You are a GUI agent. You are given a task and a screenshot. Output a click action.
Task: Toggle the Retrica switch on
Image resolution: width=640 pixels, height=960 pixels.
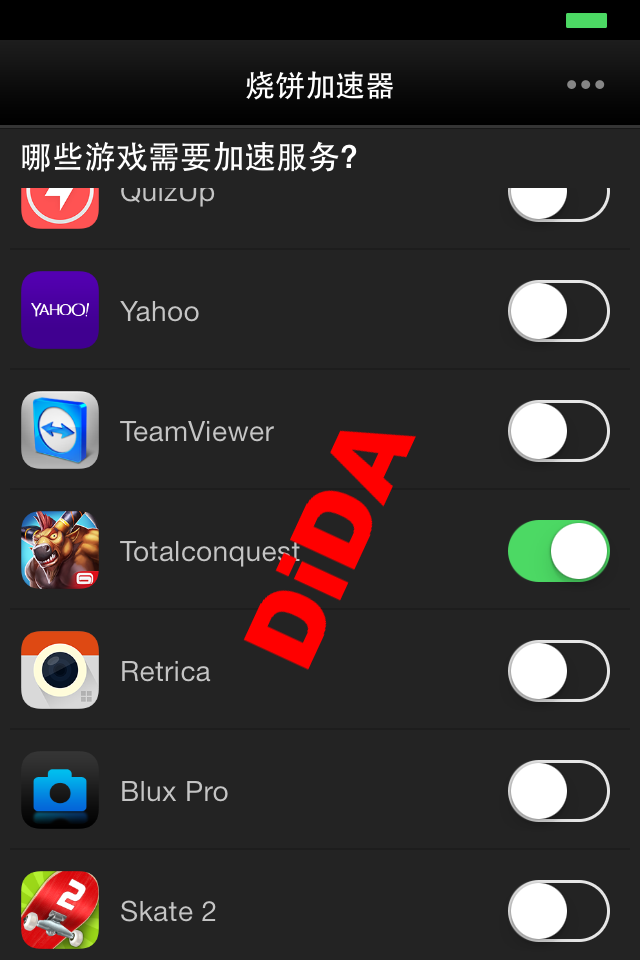point(558,671)
